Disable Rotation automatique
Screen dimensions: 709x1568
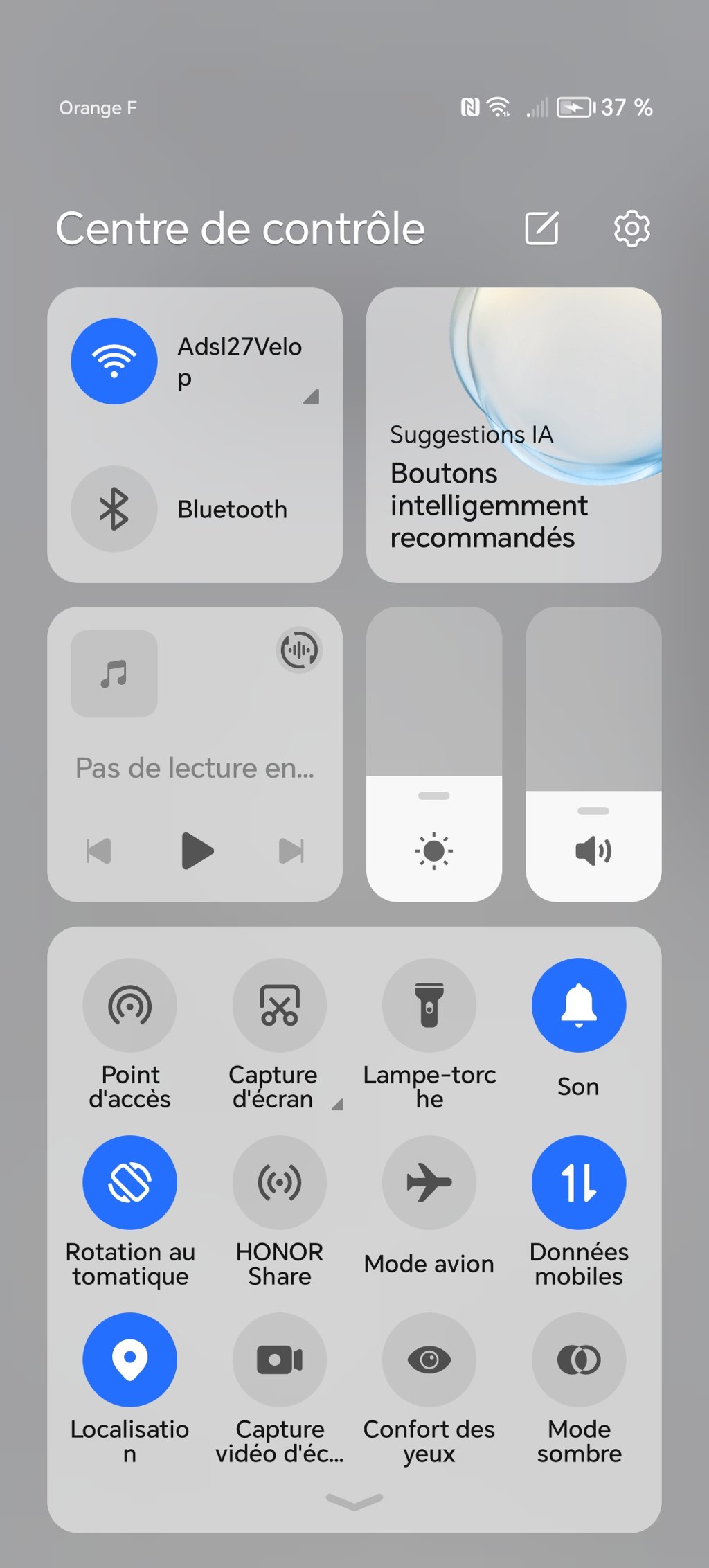tap(129, 1182)
